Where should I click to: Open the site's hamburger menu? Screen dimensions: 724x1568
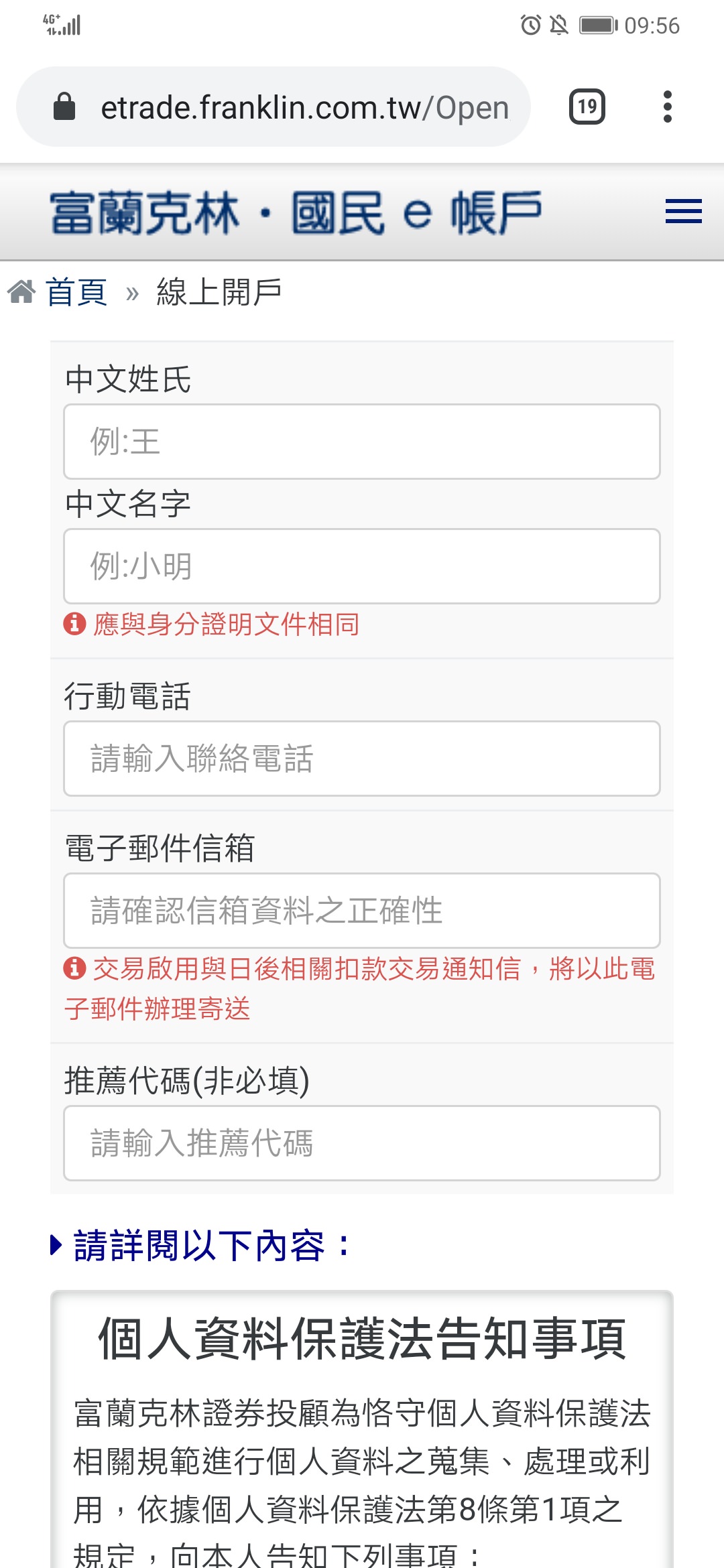click(683, 212)
